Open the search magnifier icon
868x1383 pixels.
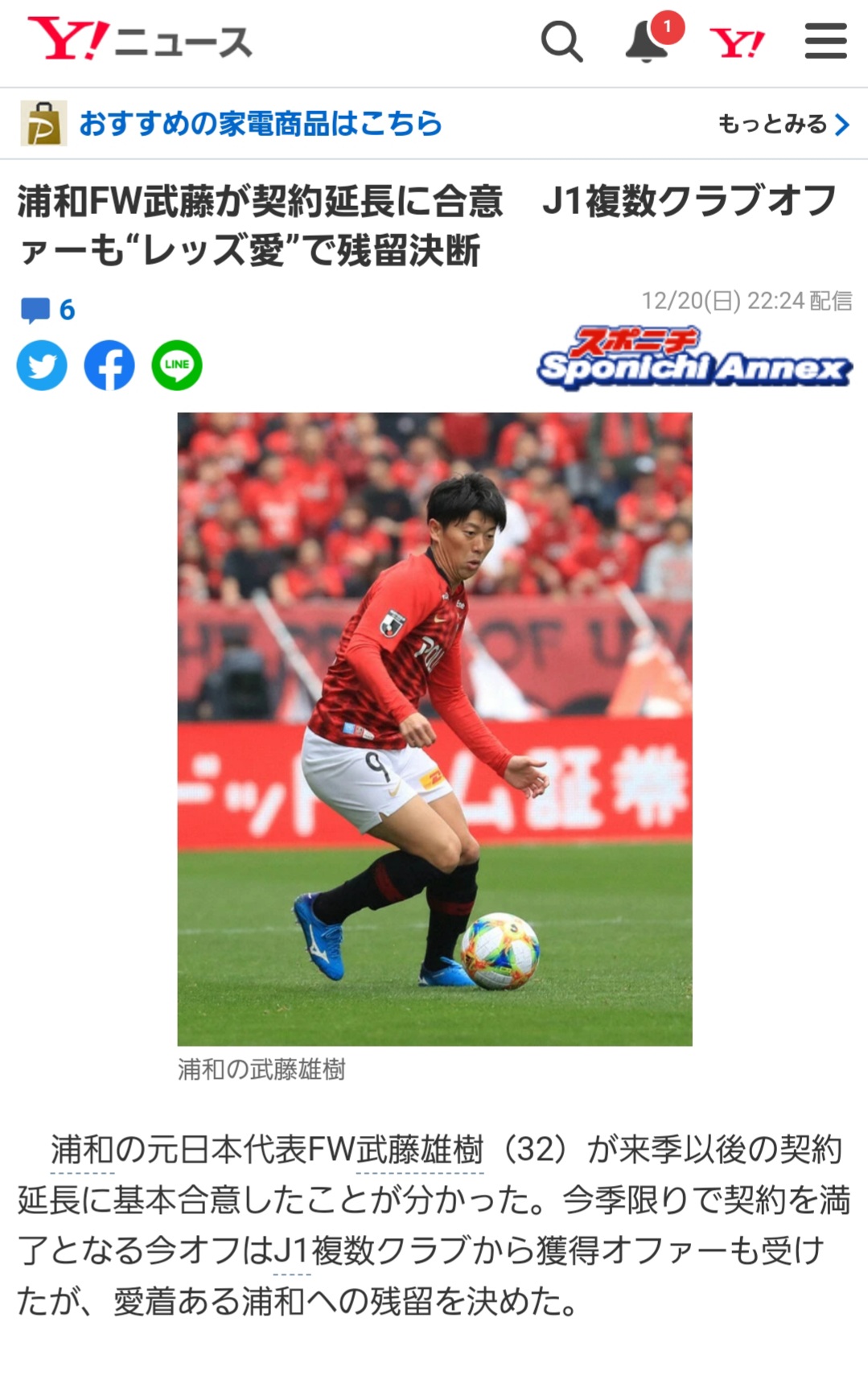pyautogui.click(x=561, y=42)
